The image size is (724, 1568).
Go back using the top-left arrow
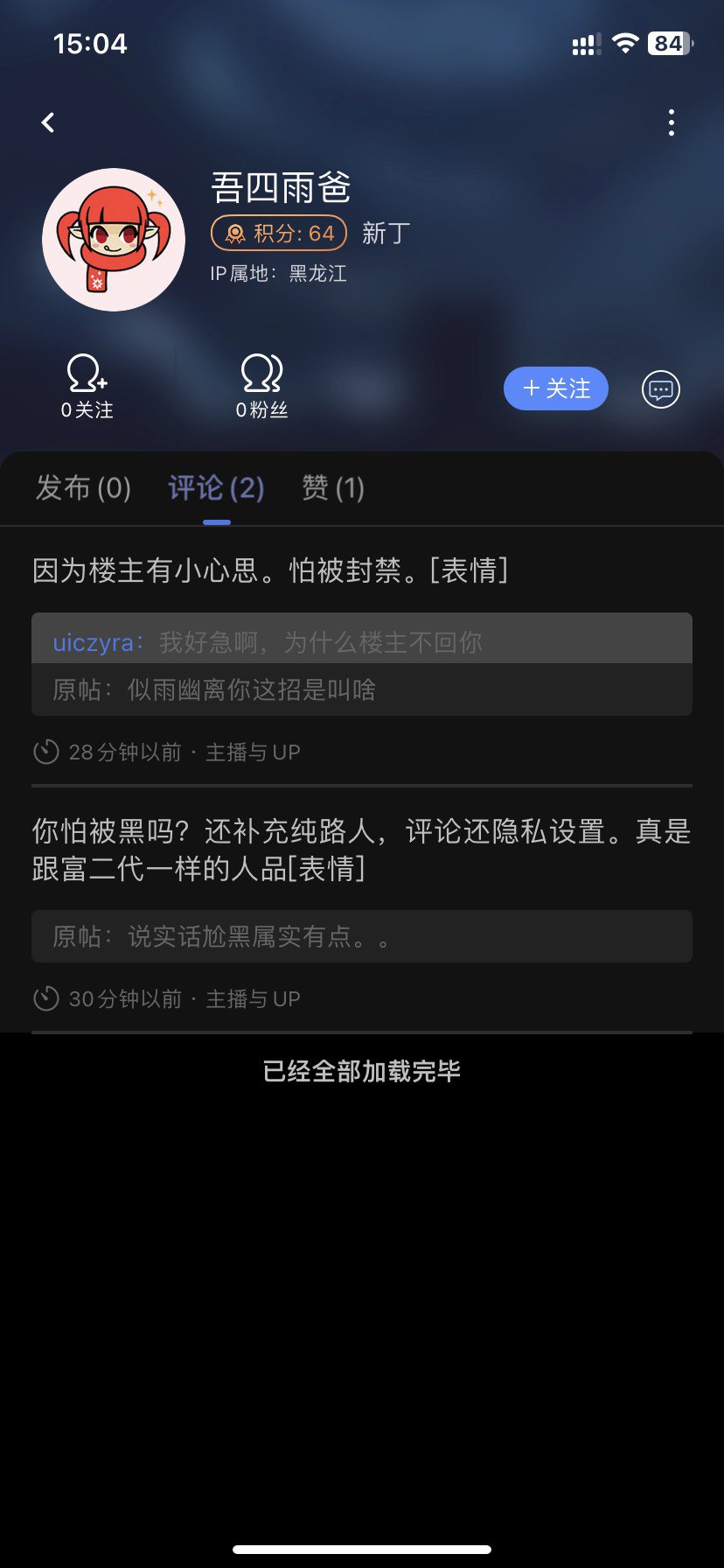click(48, 122)
